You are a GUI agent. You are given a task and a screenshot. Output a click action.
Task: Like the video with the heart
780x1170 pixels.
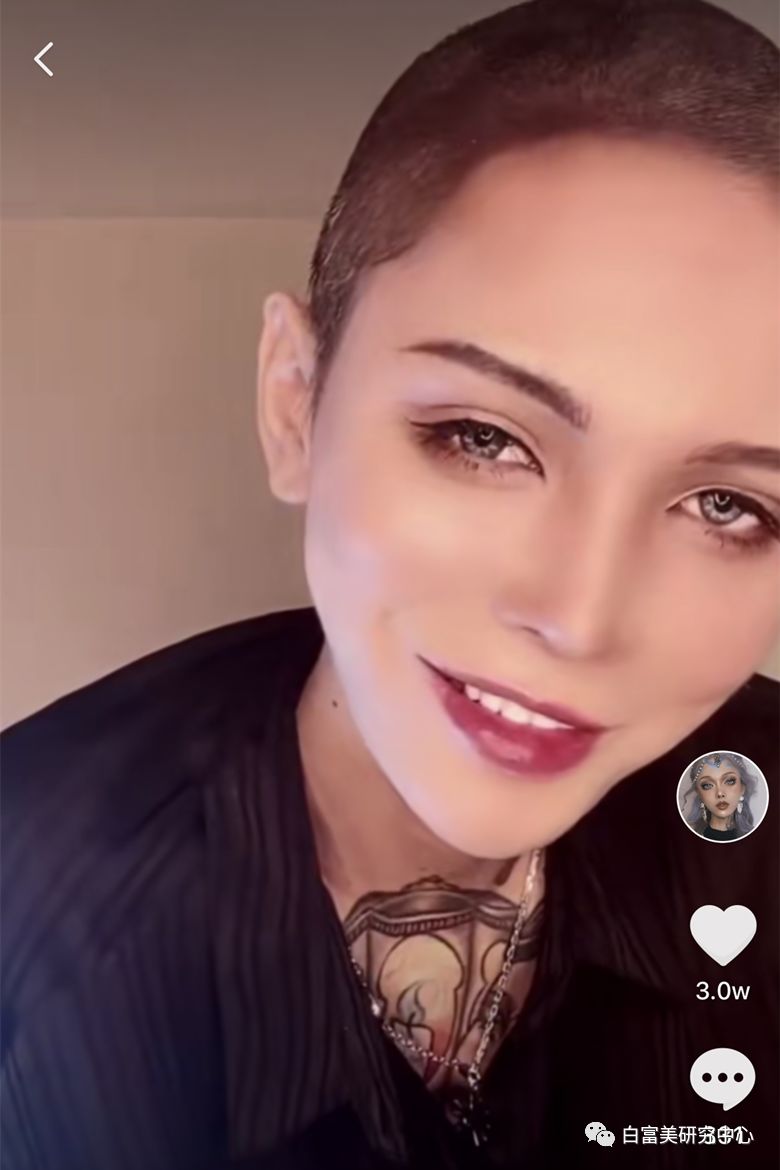723,934
